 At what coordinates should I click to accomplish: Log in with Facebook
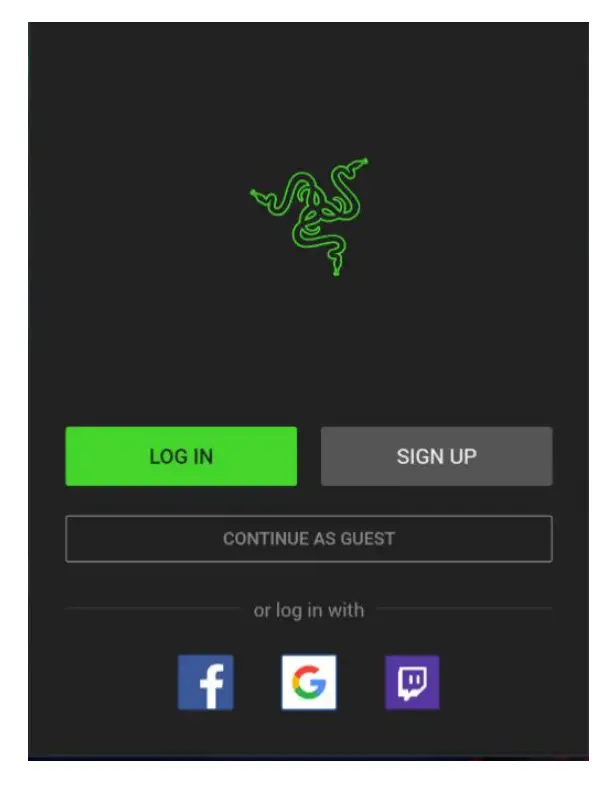tap(205, 683)
